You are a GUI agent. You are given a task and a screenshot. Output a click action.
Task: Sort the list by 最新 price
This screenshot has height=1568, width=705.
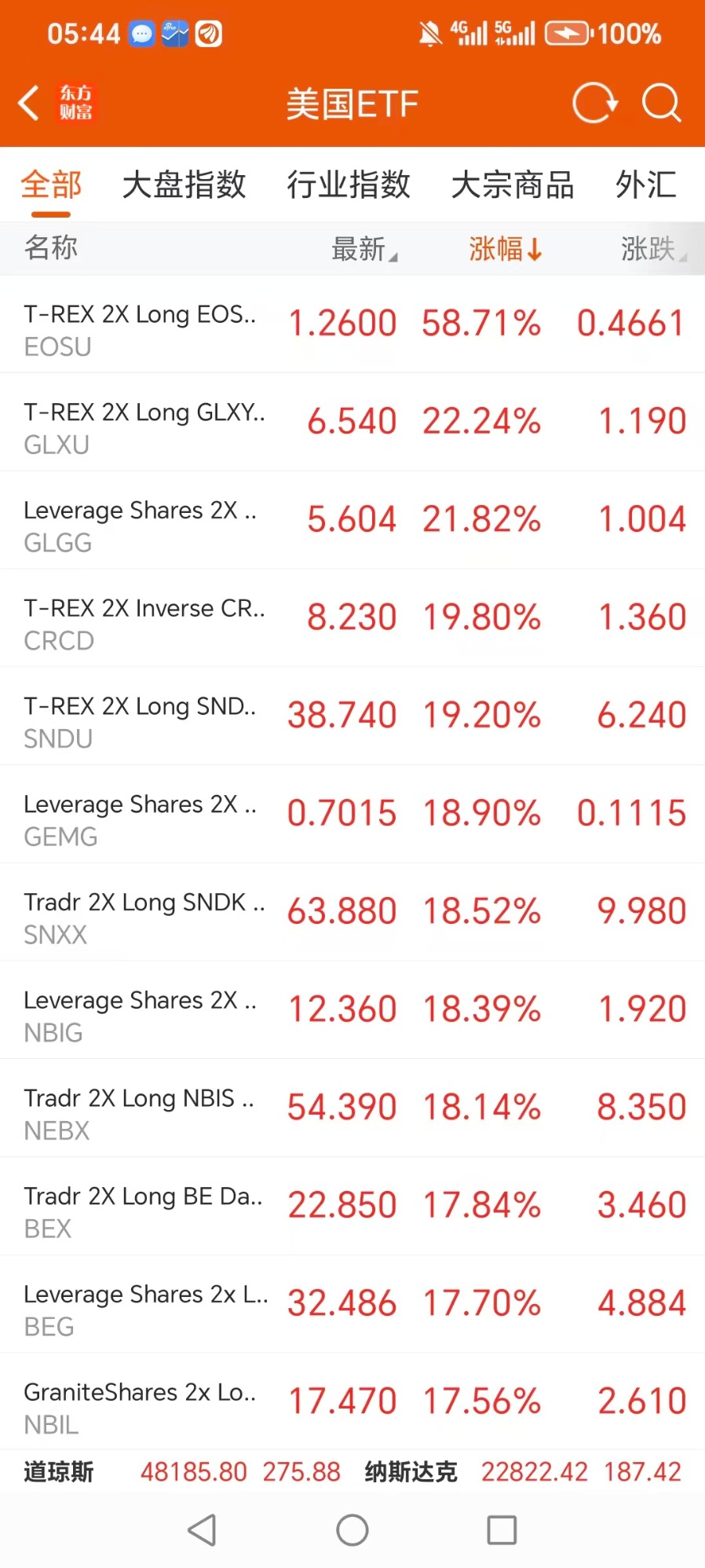(x=363, y=249)
